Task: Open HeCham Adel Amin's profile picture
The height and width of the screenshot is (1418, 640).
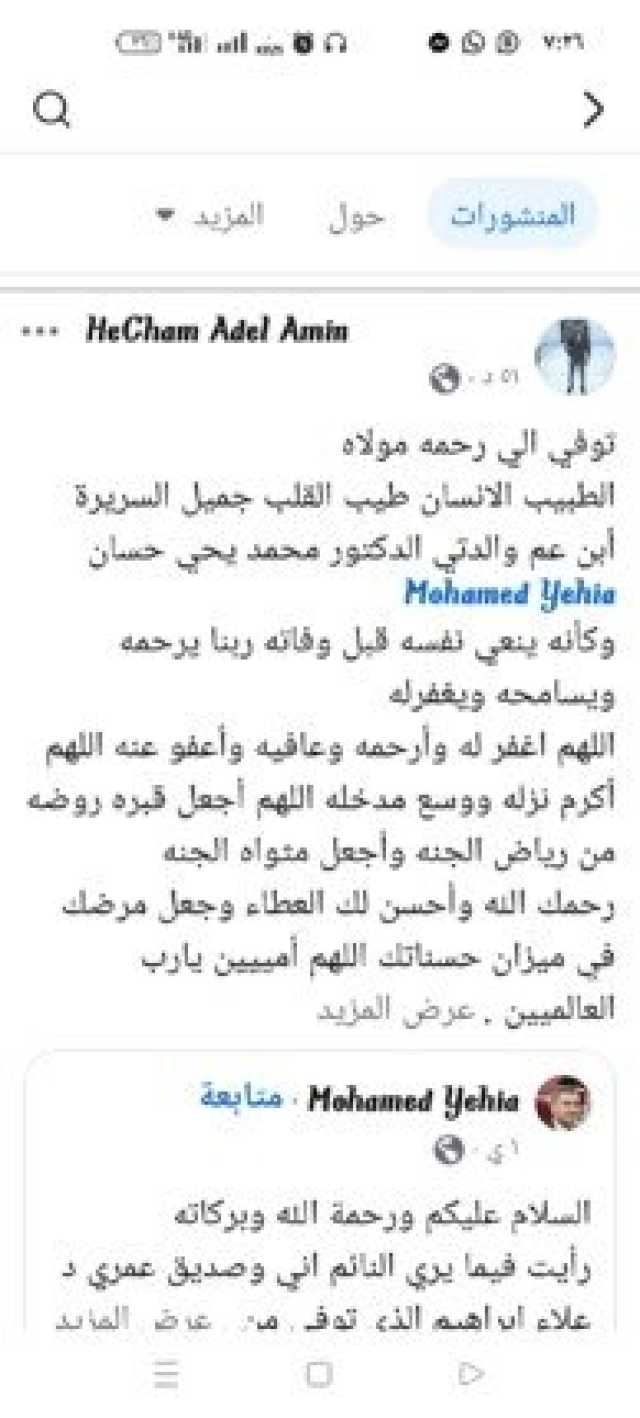Action: [x=575, y=357]
